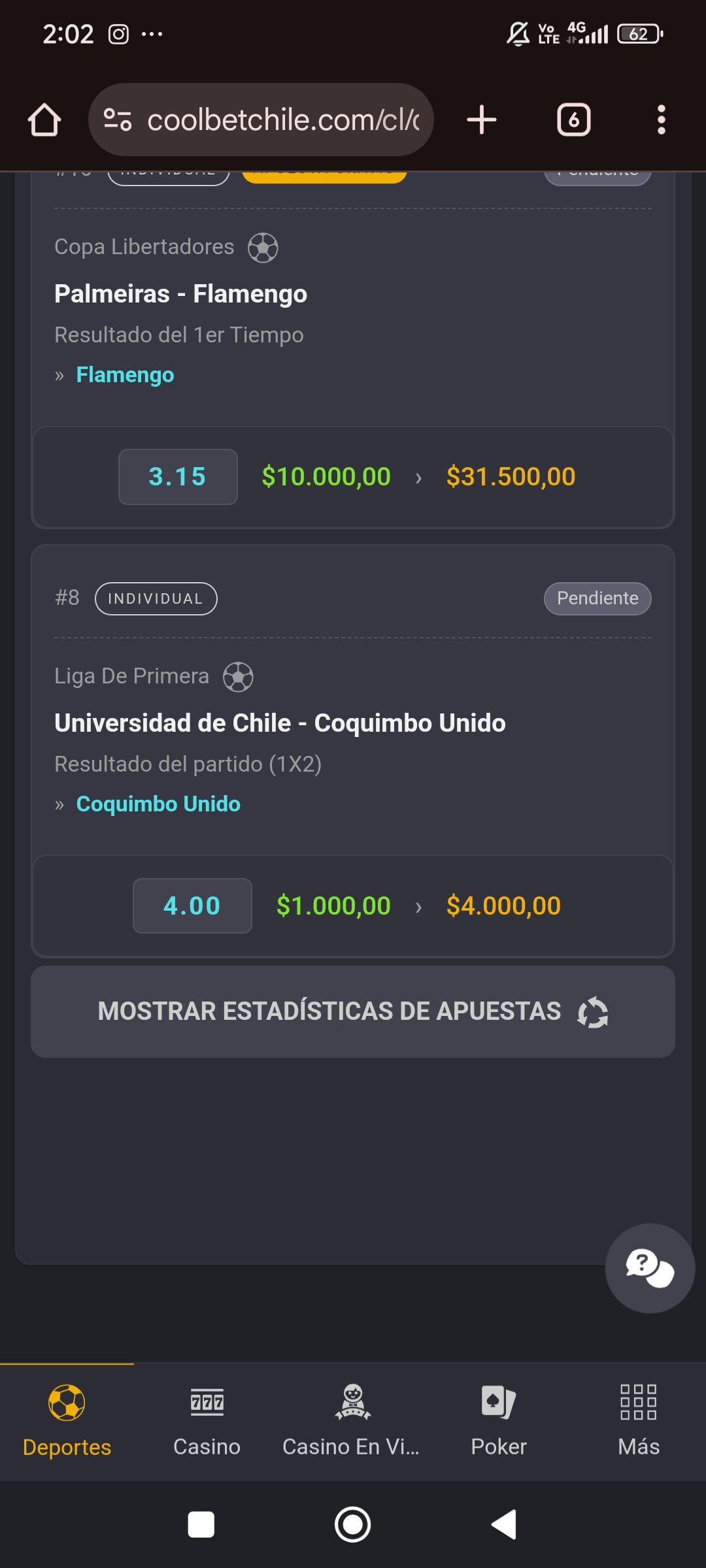Tap Mostrar Estadísticas de Apuestas button

(353, 1011)
